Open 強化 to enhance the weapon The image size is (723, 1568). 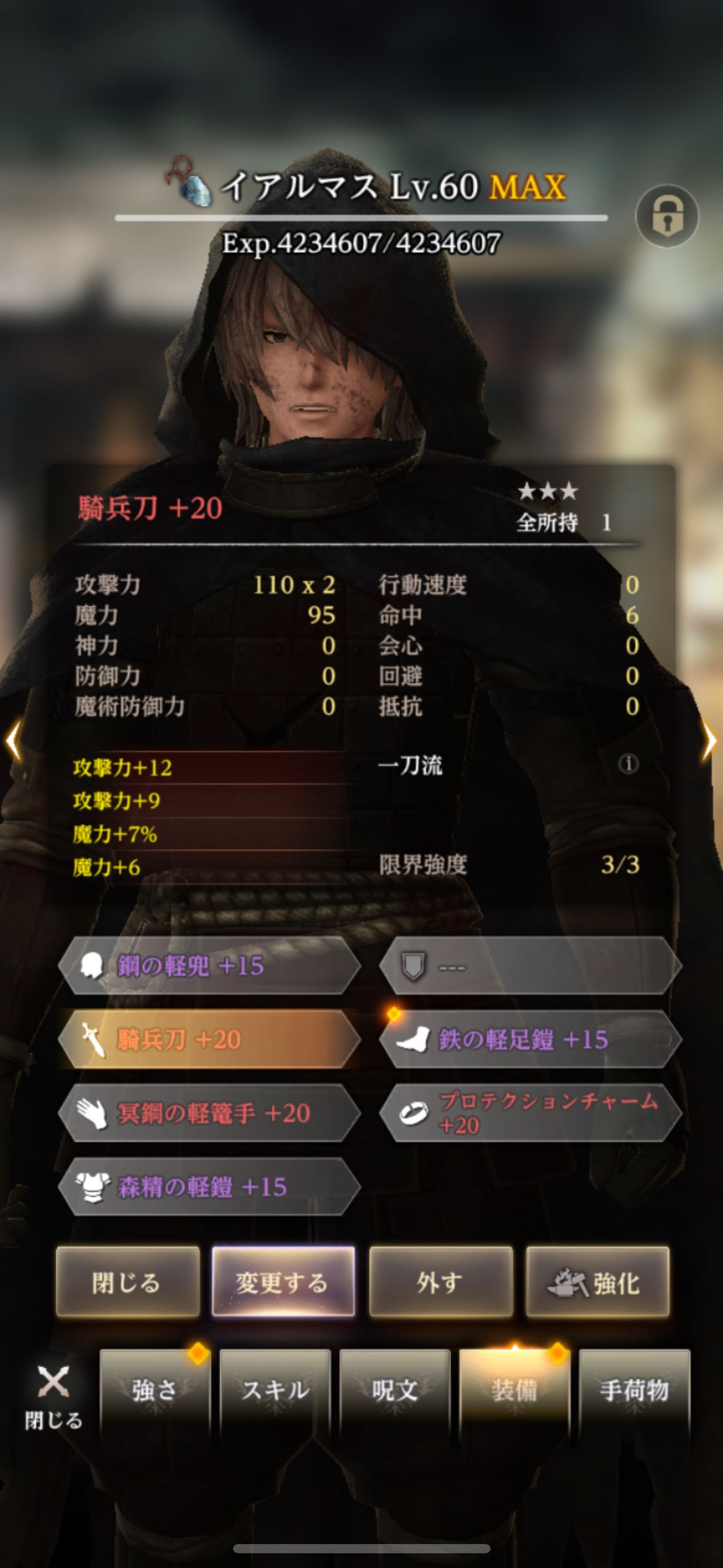pos(597,1283)
